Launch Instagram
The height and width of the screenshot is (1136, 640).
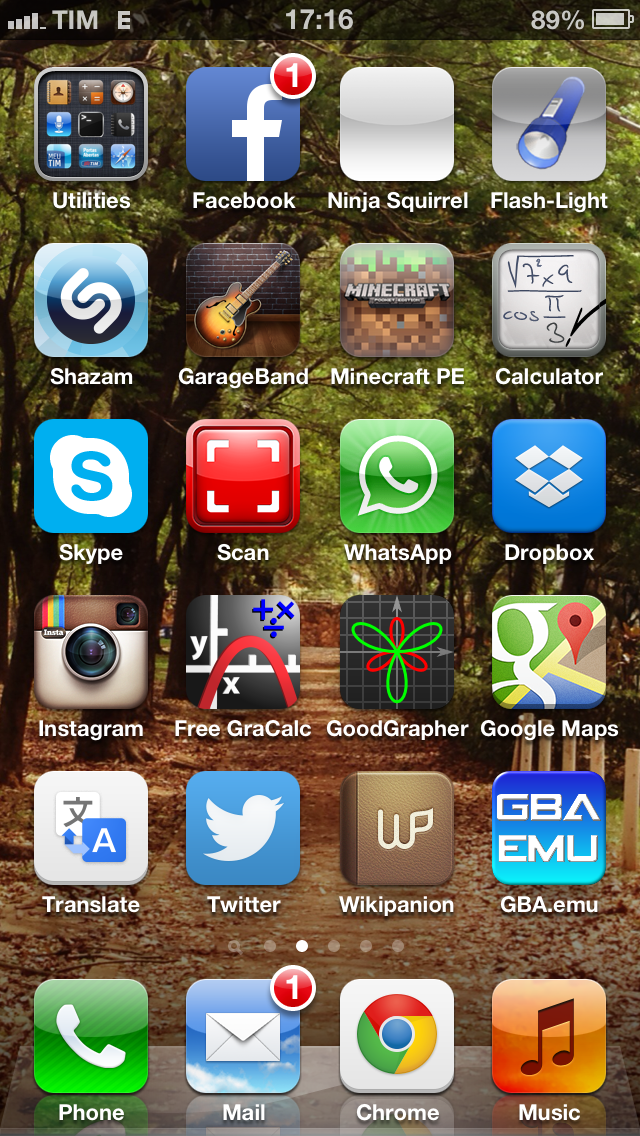point(91,652)
